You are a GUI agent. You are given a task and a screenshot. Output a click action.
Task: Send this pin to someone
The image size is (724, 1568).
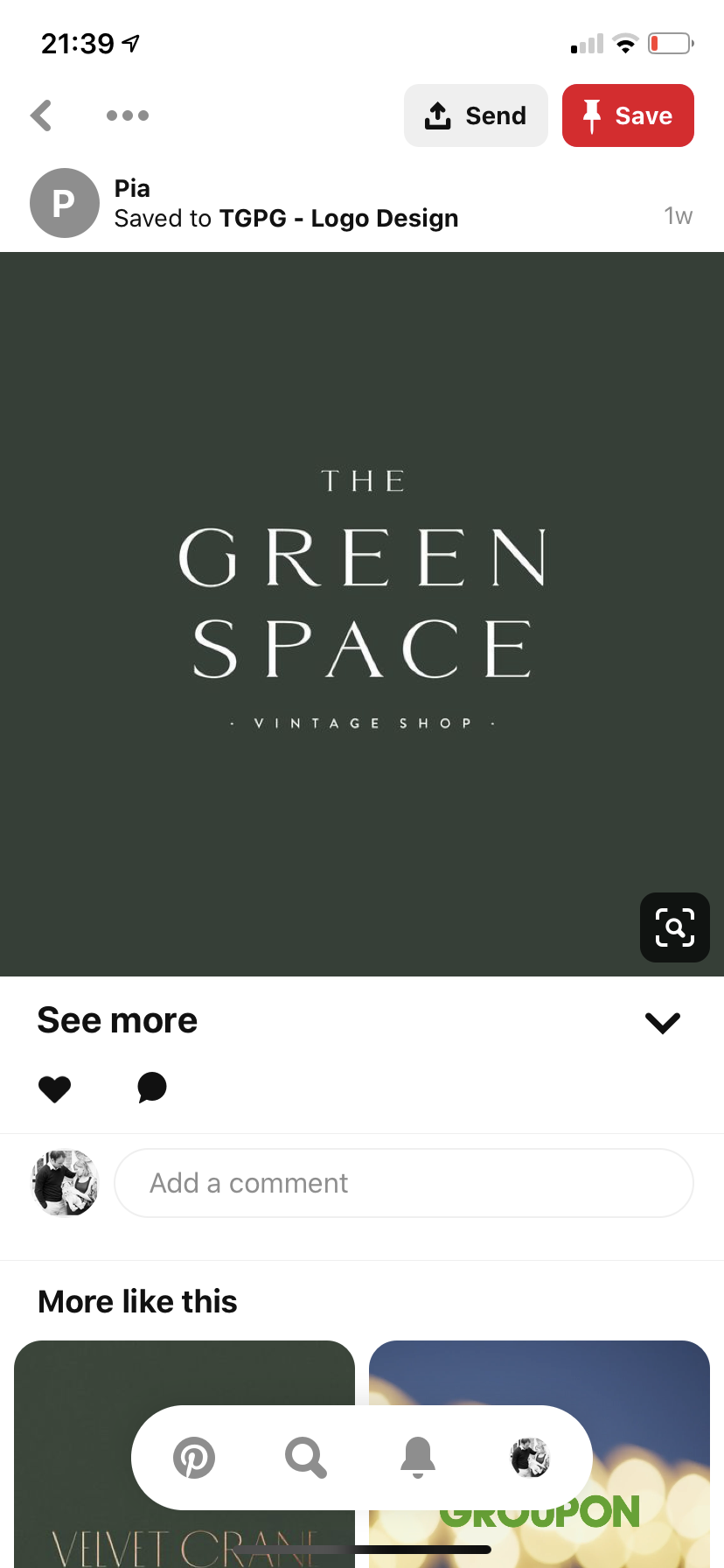point(476,115)
